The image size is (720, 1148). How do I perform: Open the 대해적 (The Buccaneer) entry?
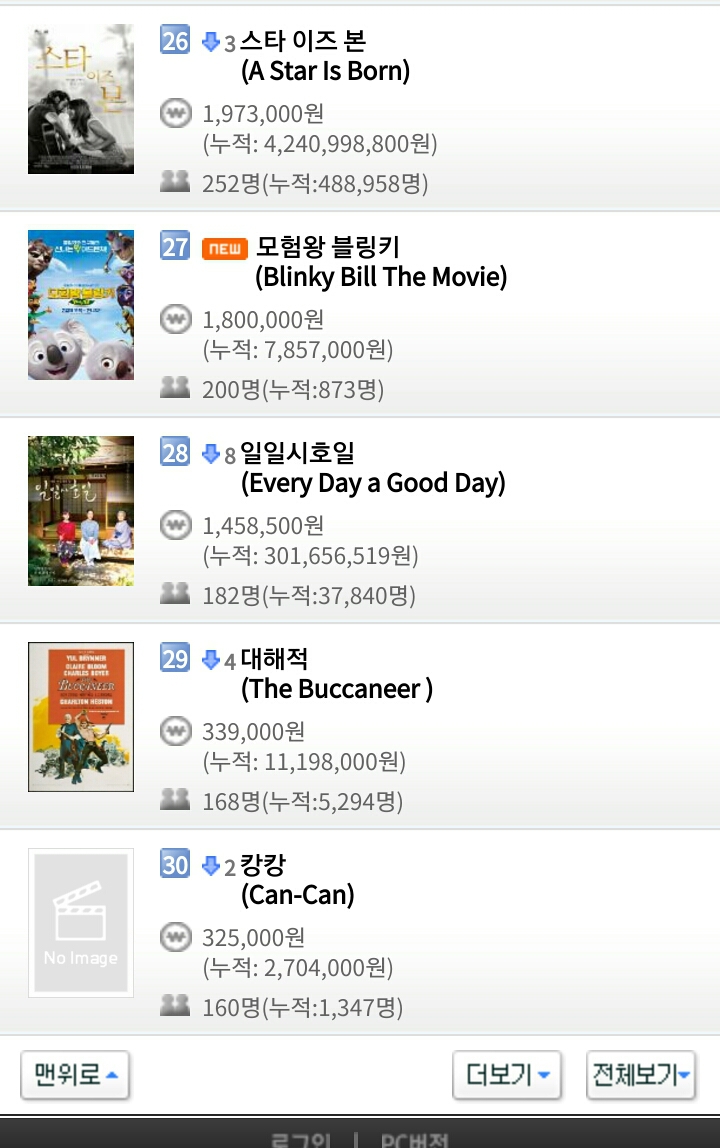336,674
